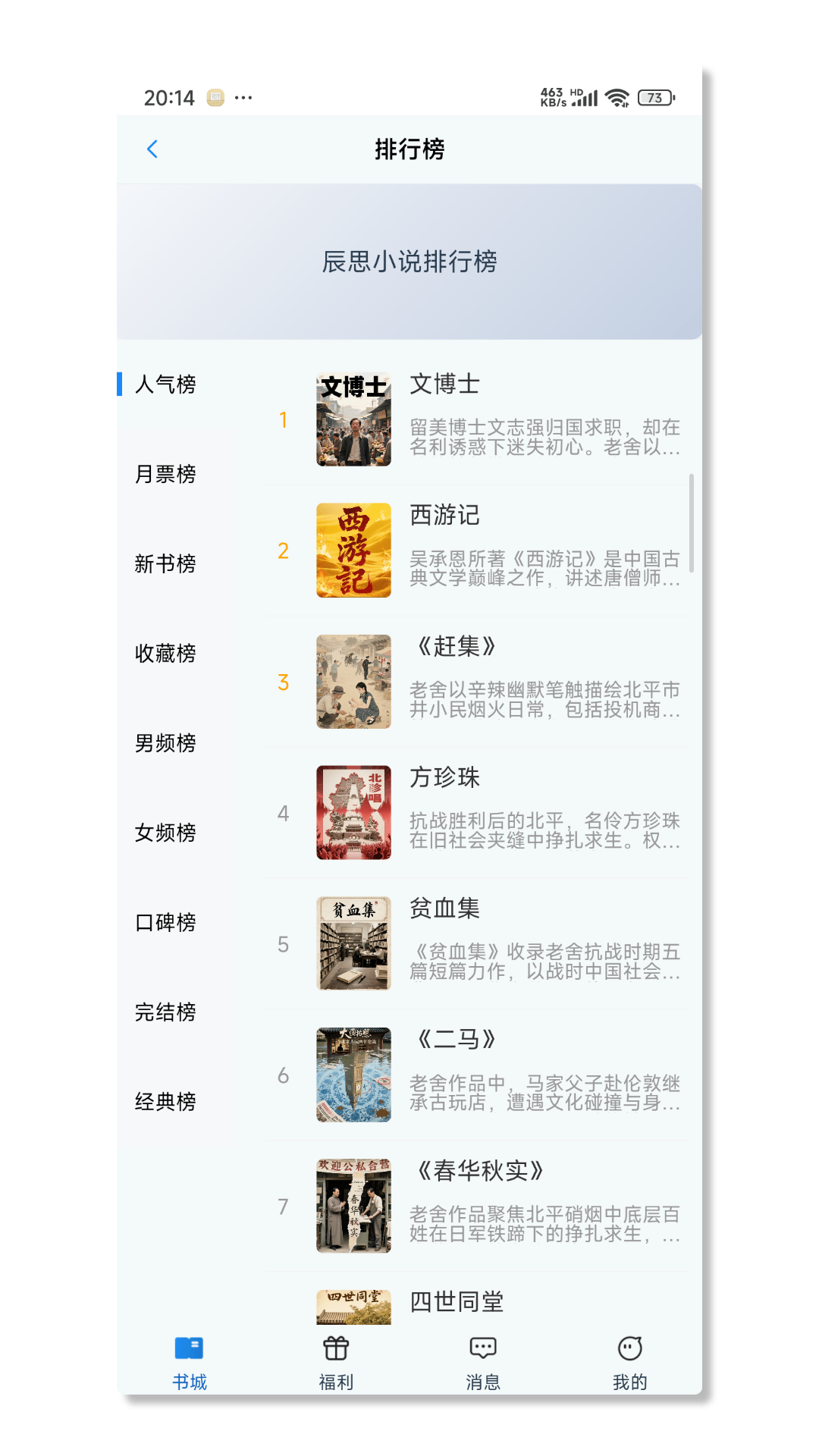This screenshot has height=1456, width=819.
Task: Open the 经典榜 ranking
Action: [165, 1102]
